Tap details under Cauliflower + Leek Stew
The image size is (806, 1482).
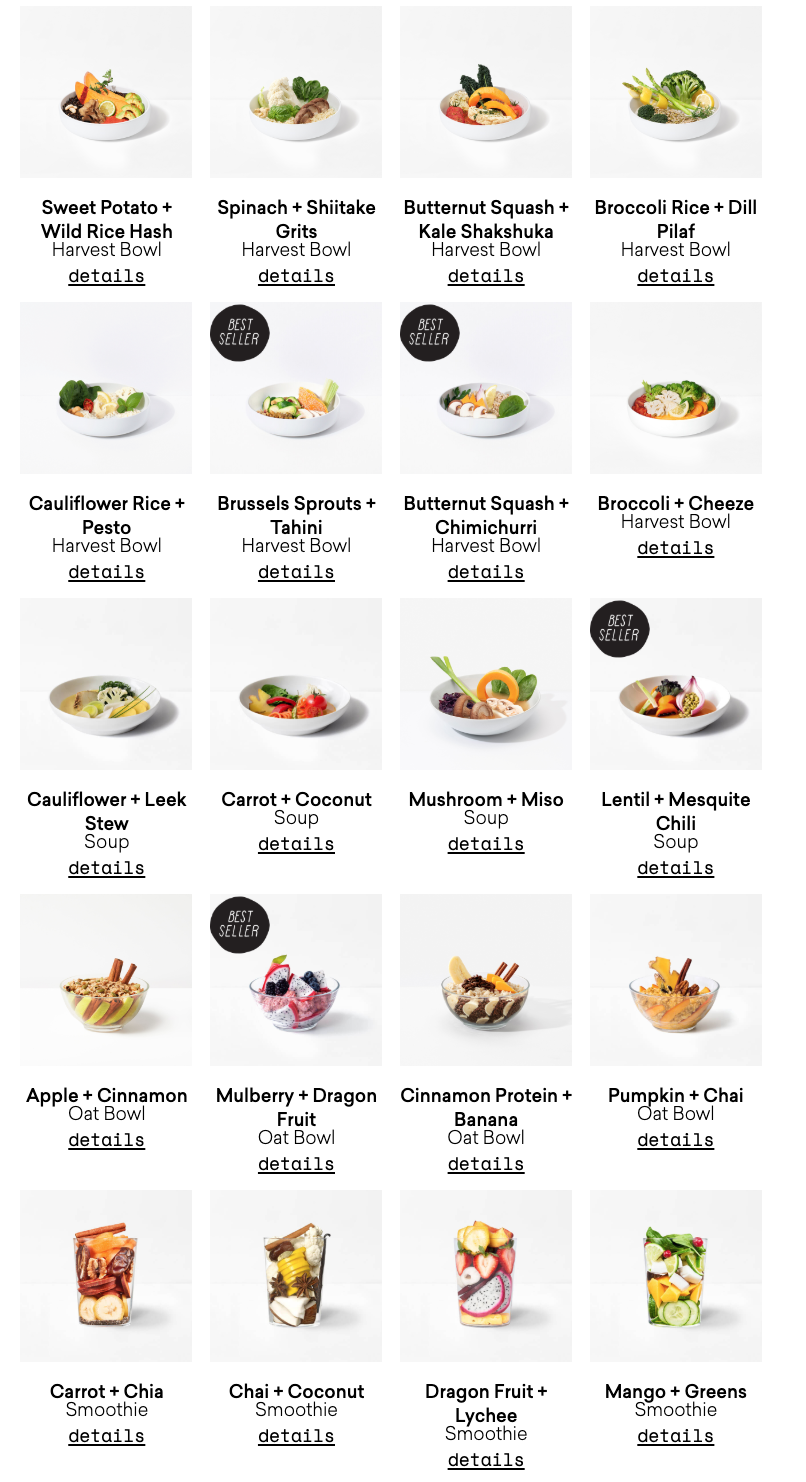(x=106, y=868)
